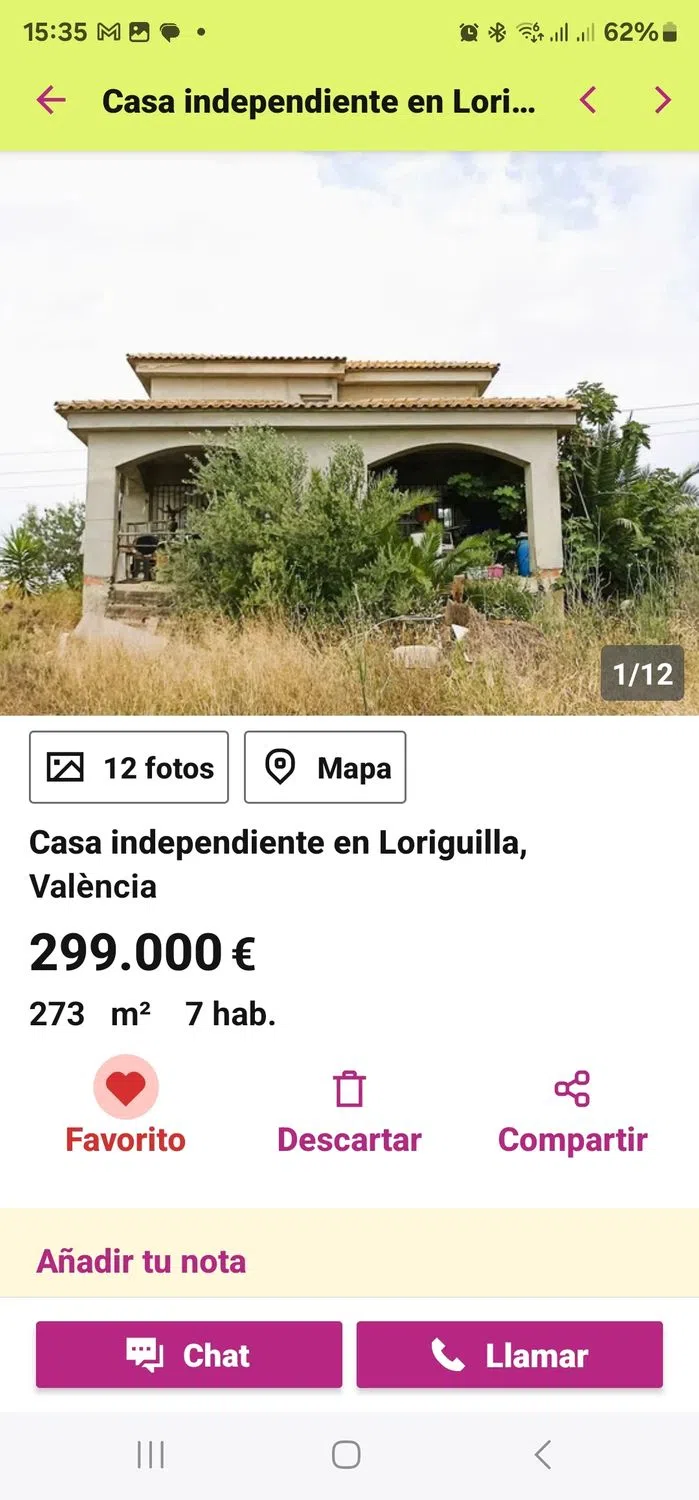Share this listing via Compartir

pyautogui.click(x=572, y=1110)
